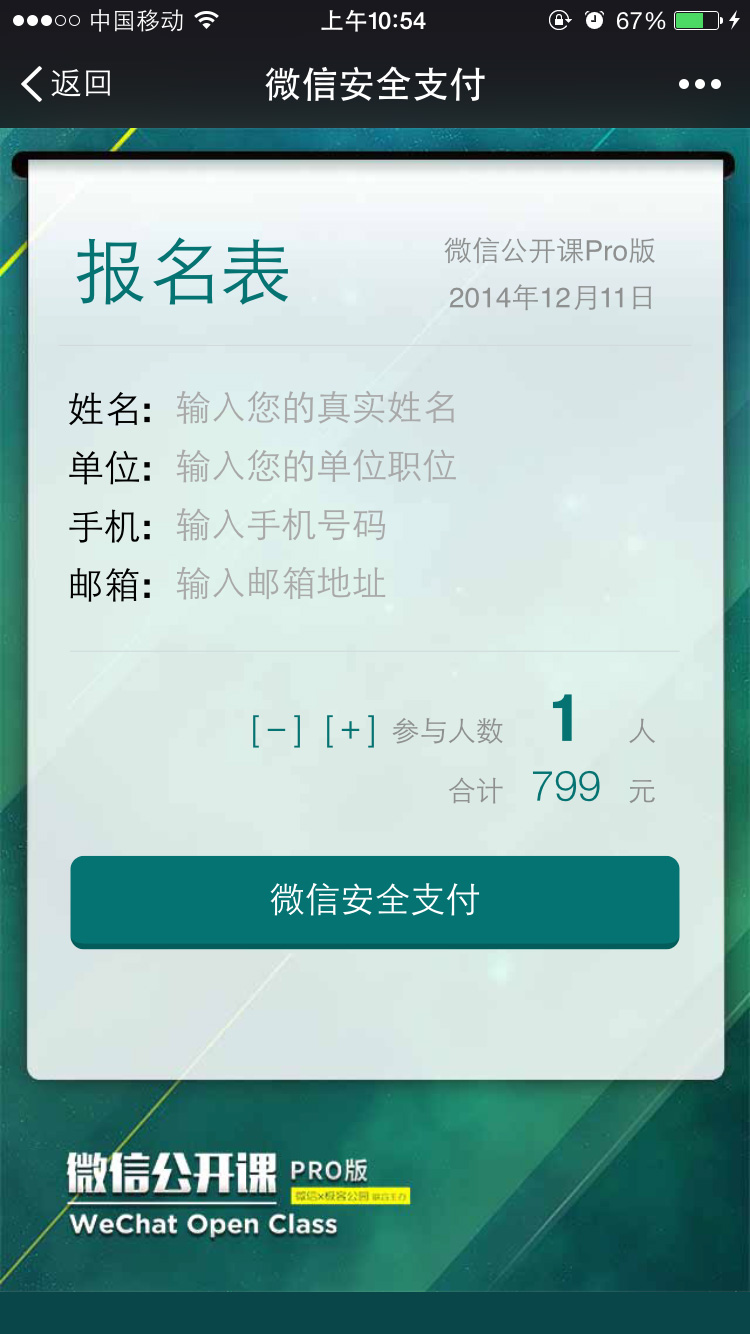Increase participants with the [+] button
750x1334 pixels.
point(350,731)
